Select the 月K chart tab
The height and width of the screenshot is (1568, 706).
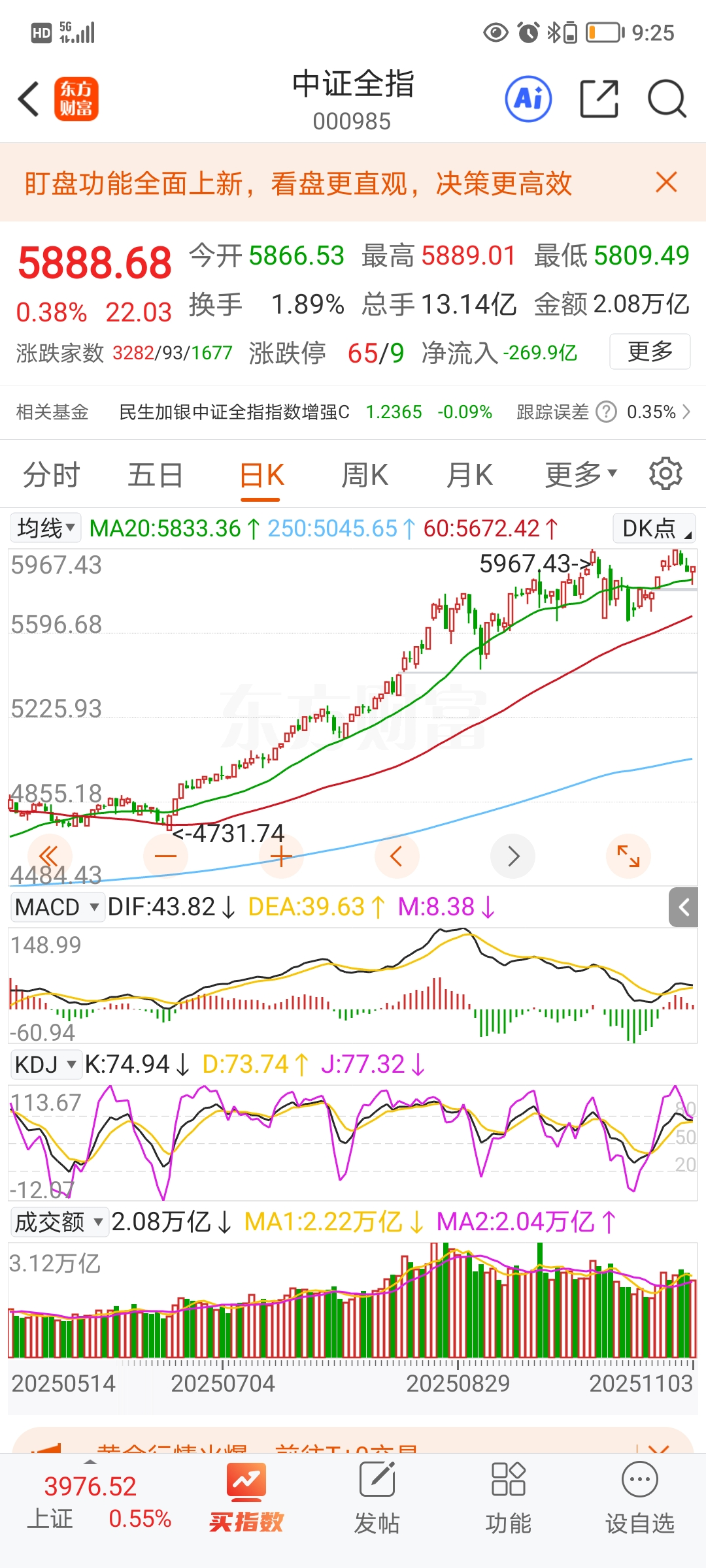click(469, 475)
